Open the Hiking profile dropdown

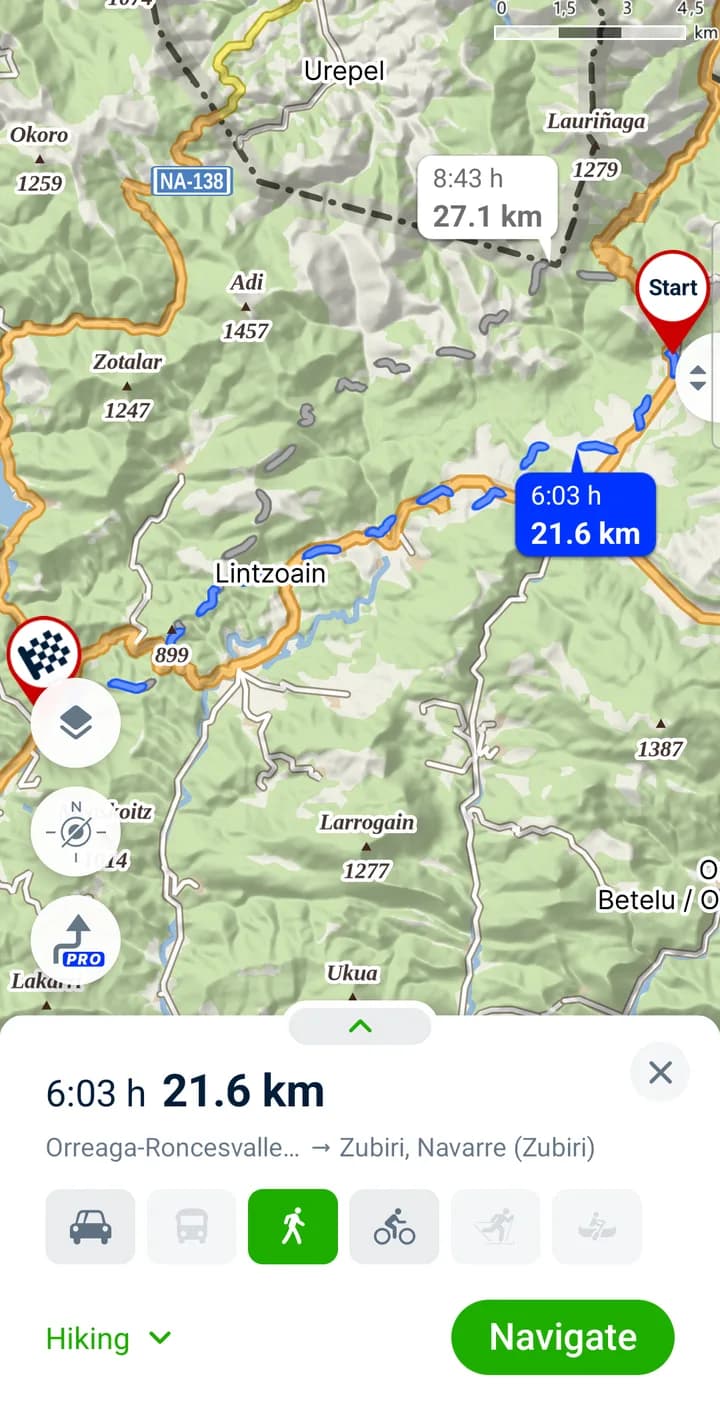[109, 1338]
